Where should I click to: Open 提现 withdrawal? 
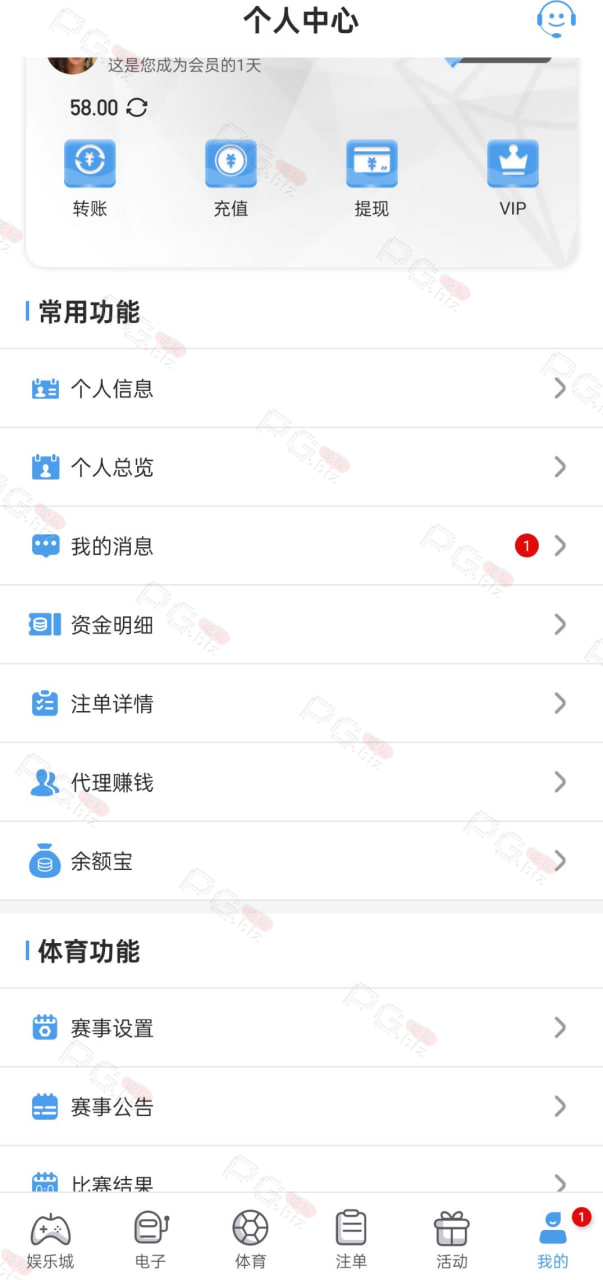point(372,179)
